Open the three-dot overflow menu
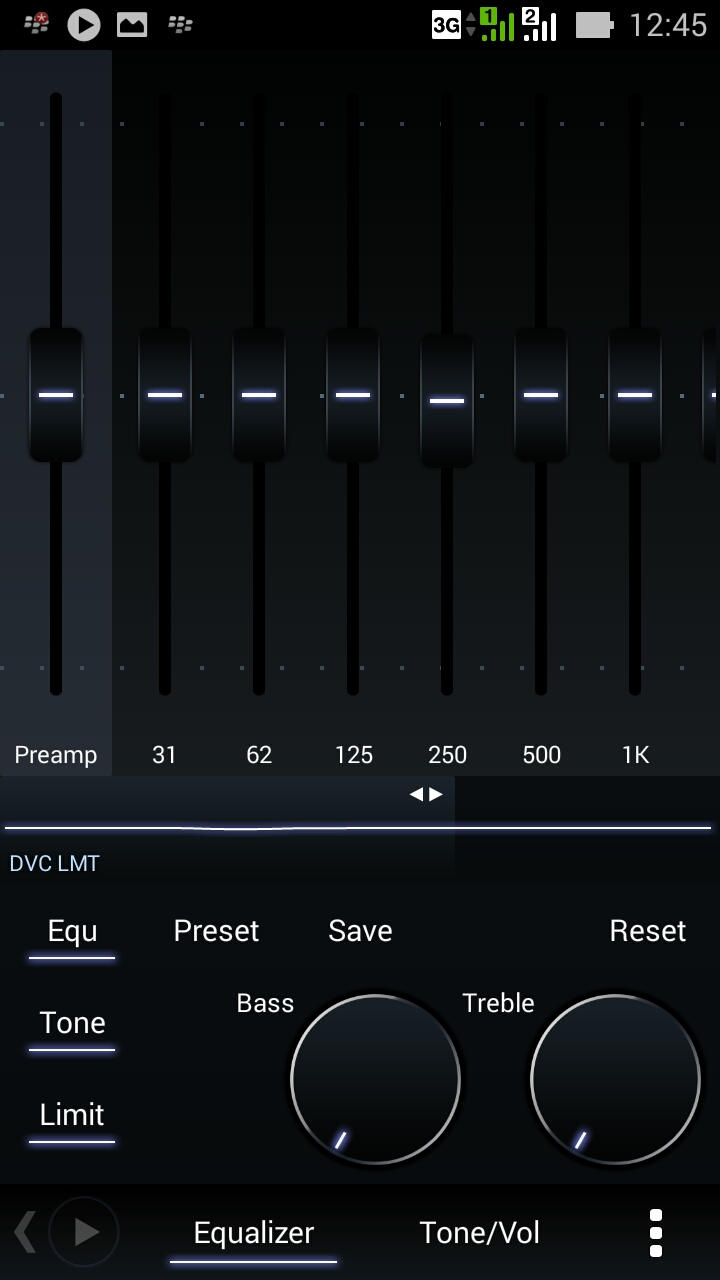 (x=657, y=1232)
